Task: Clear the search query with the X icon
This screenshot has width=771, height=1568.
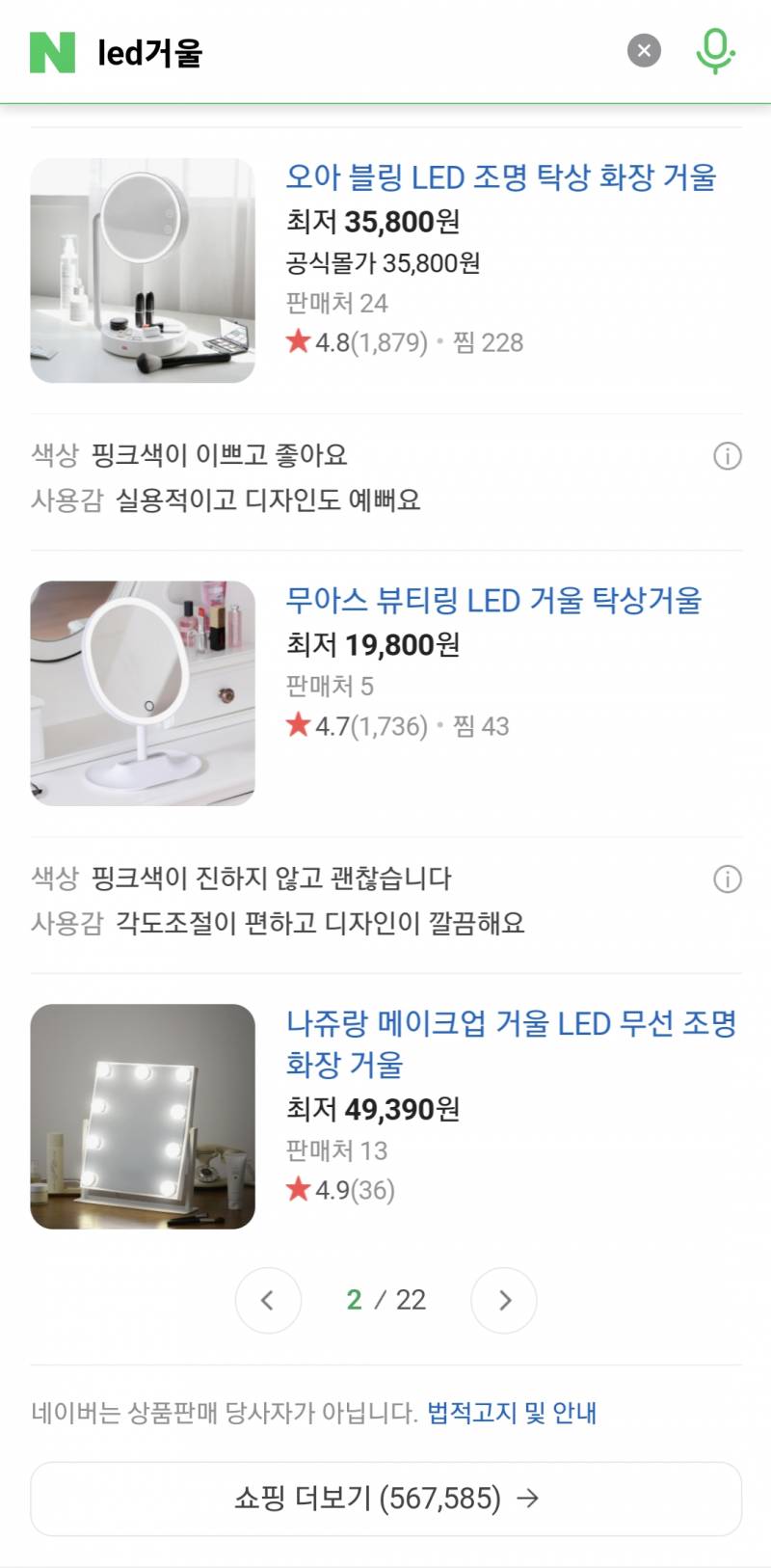Action: tap(644, 52)
